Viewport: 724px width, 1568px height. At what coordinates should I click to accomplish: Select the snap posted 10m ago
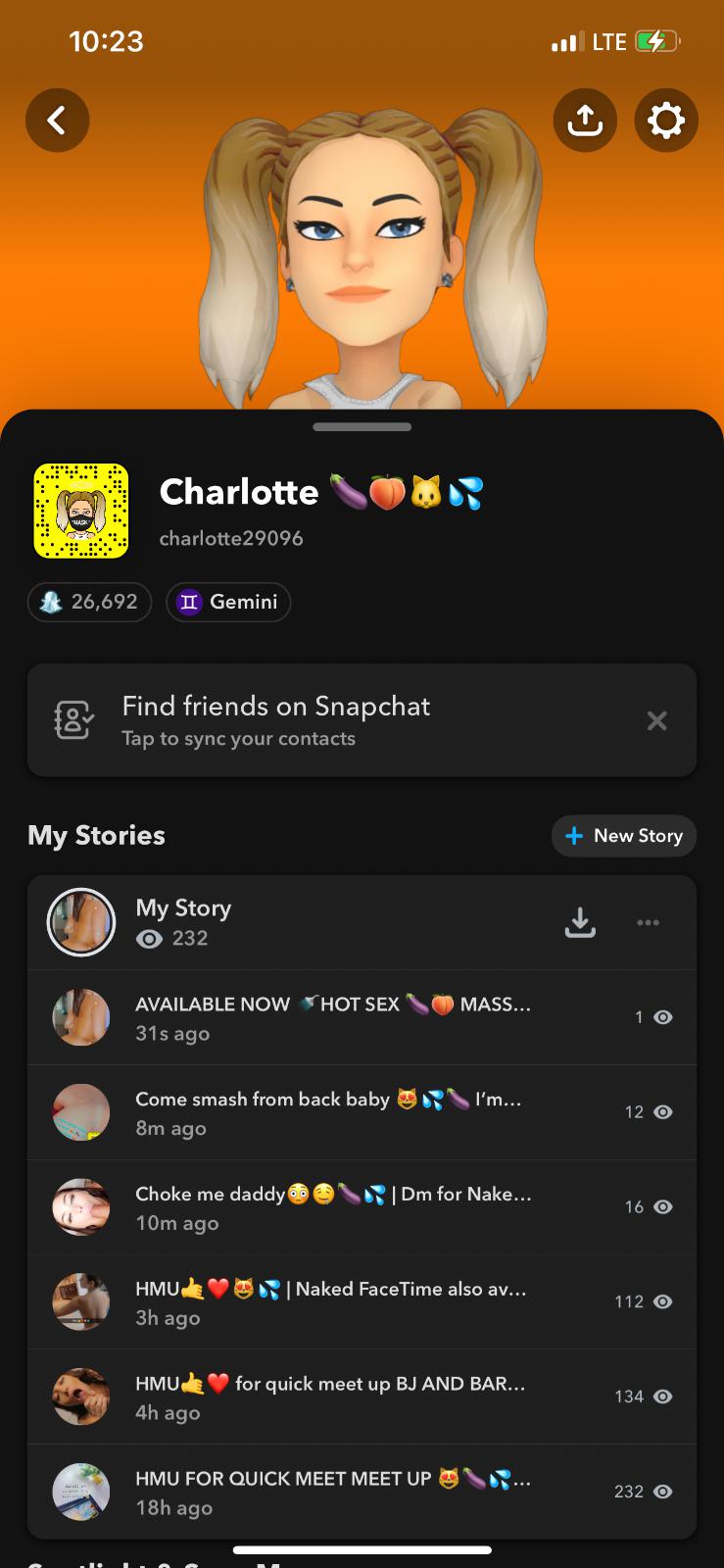tap(333, 1207)
